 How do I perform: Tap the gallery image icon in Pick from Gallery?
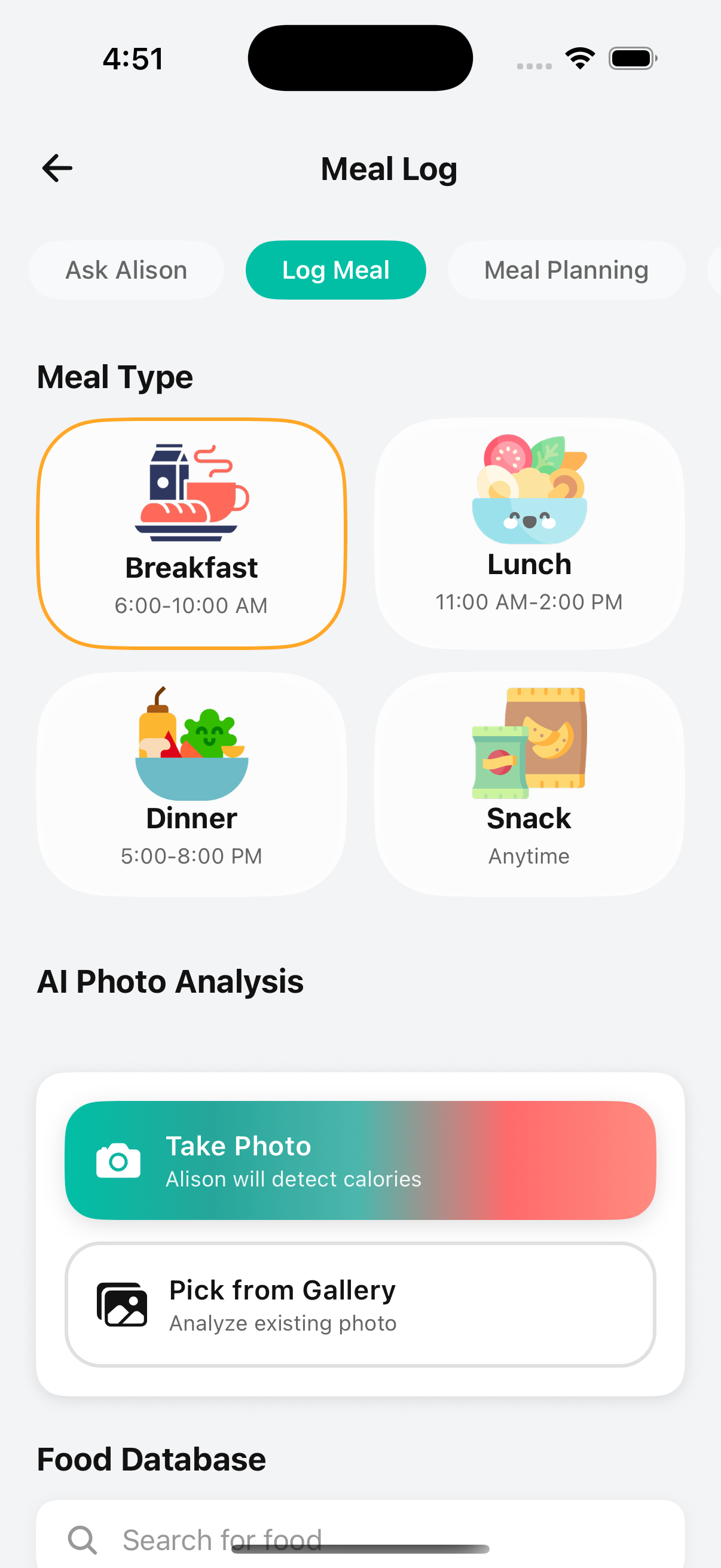(121, 1304)
